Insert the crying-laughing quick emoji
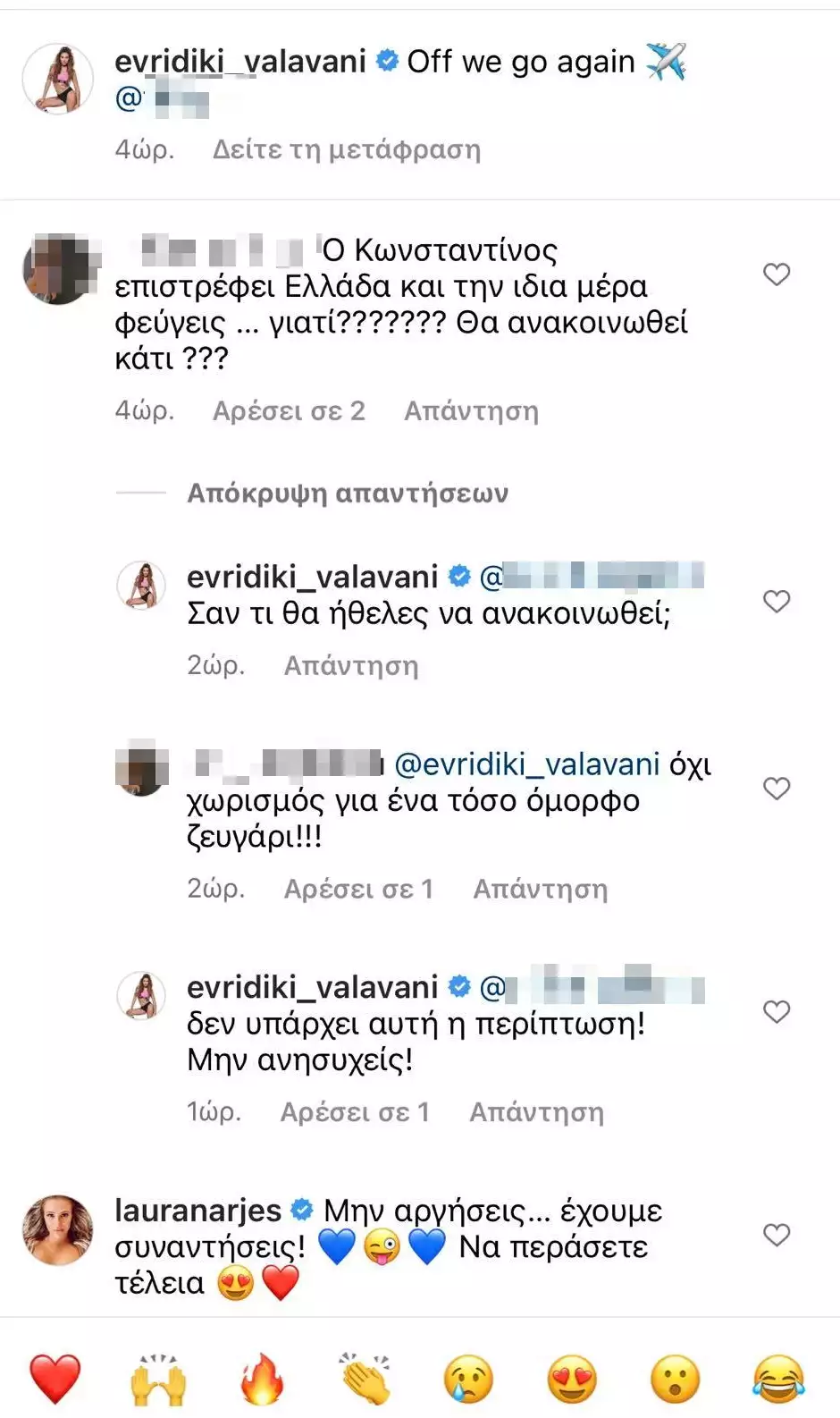 (778, 1379)
